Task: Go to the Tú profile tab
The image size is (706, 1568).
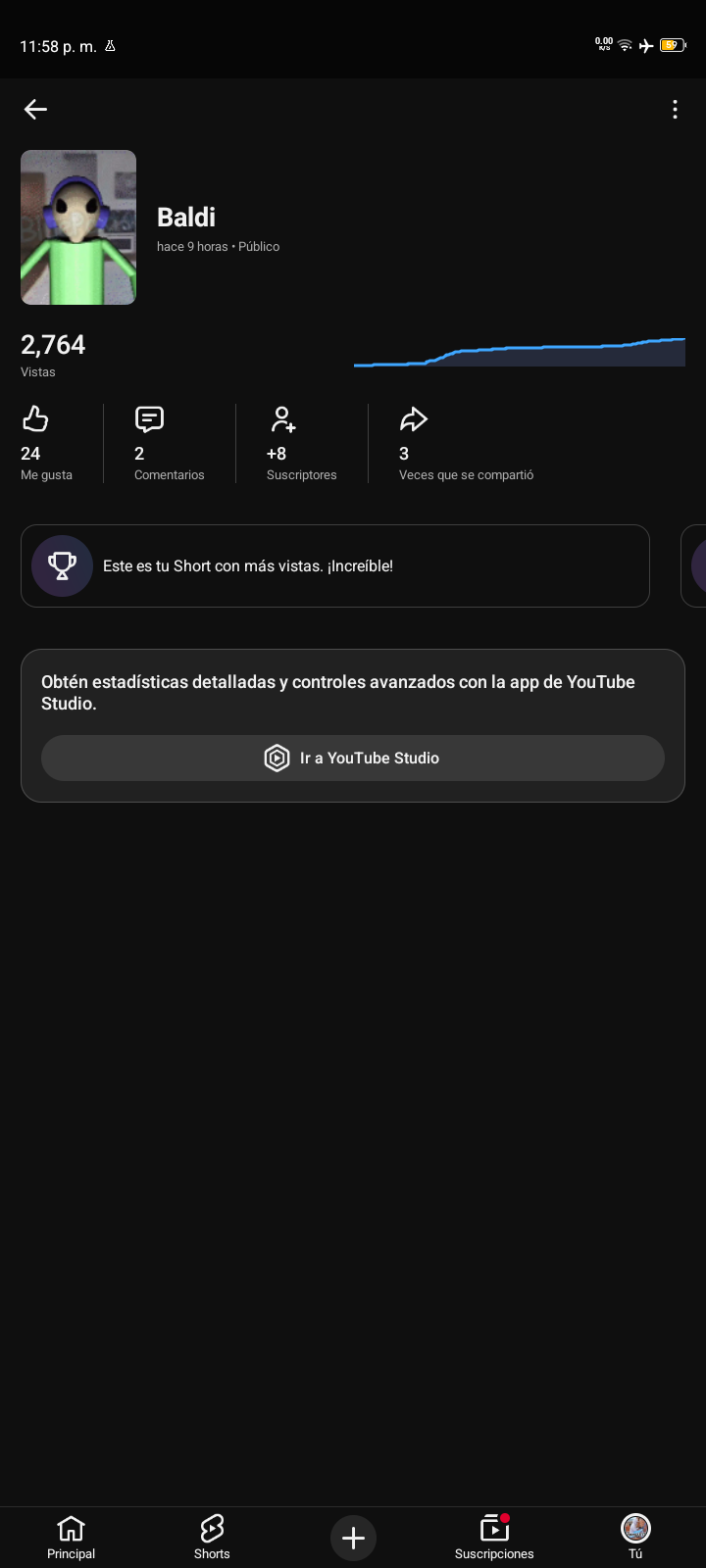Action: (x=635, y=1537)
